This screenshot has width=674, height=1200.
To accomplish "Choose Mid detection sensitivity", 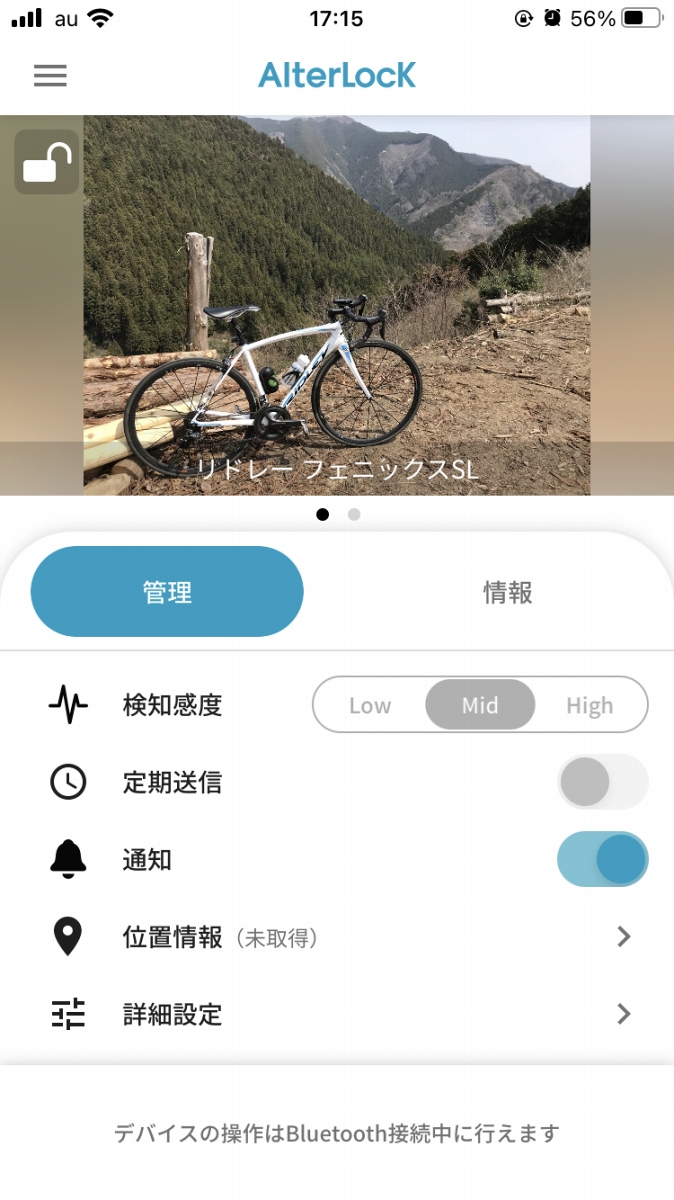I will tap(480, 705).
